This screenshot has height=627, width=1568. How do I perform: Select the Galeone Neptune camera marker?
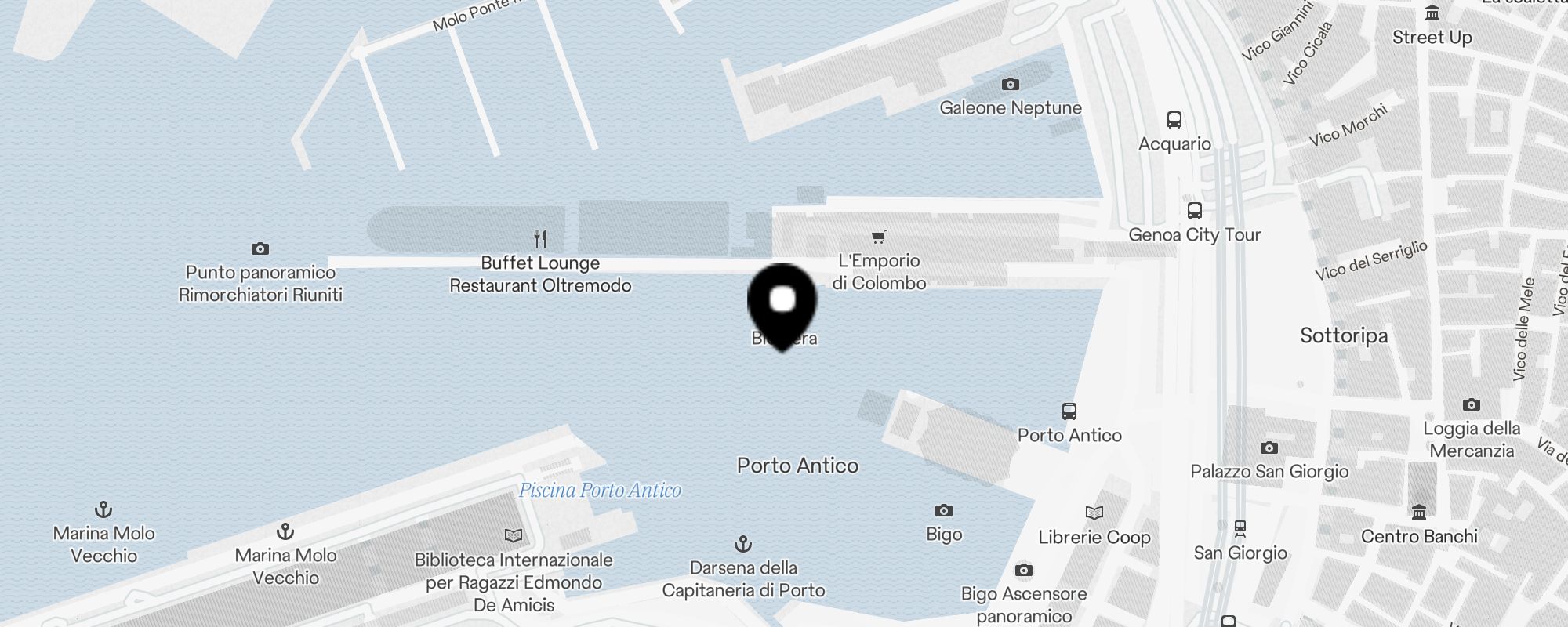(x=1011, y=85)
